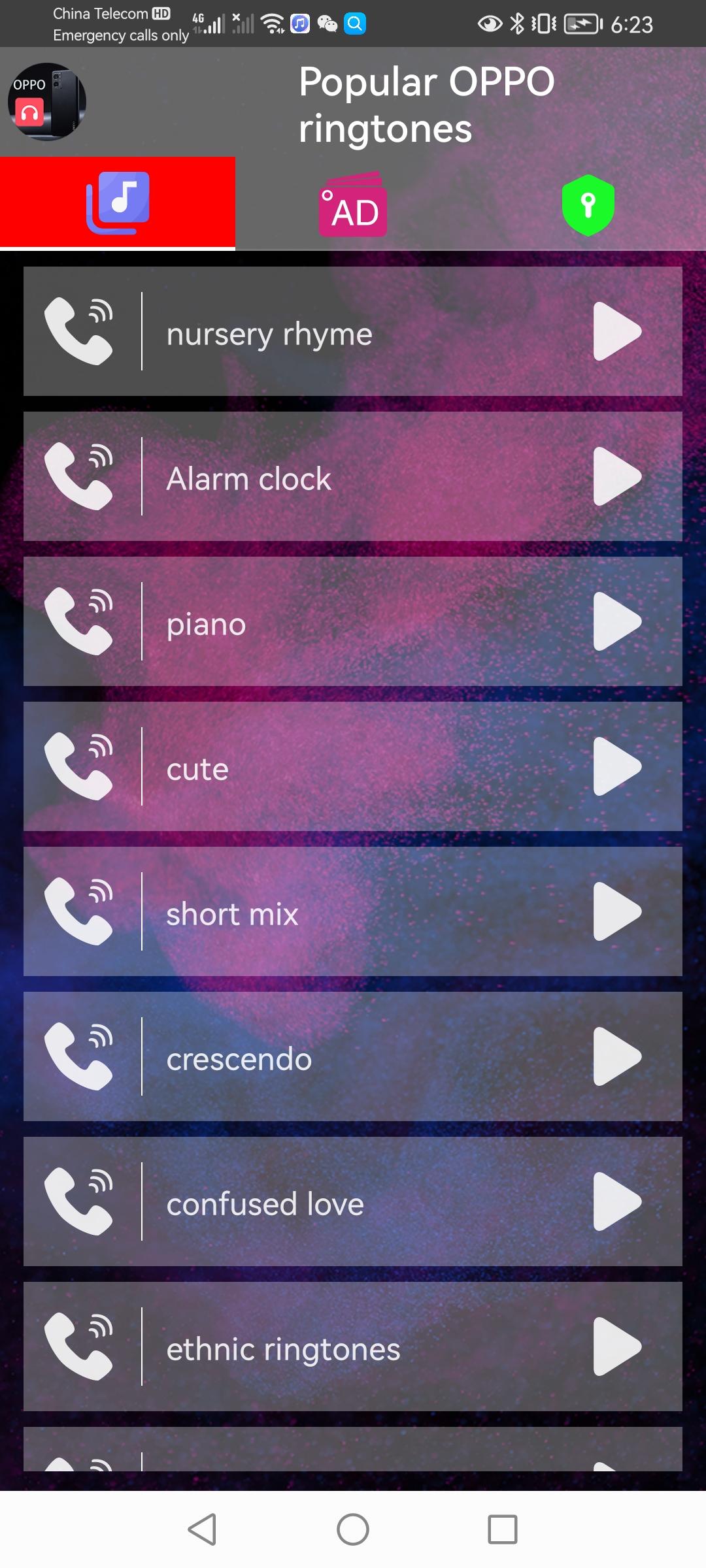Play the crescendo ringtone
706x1568 pixels.
click(x=616, y=1056)
